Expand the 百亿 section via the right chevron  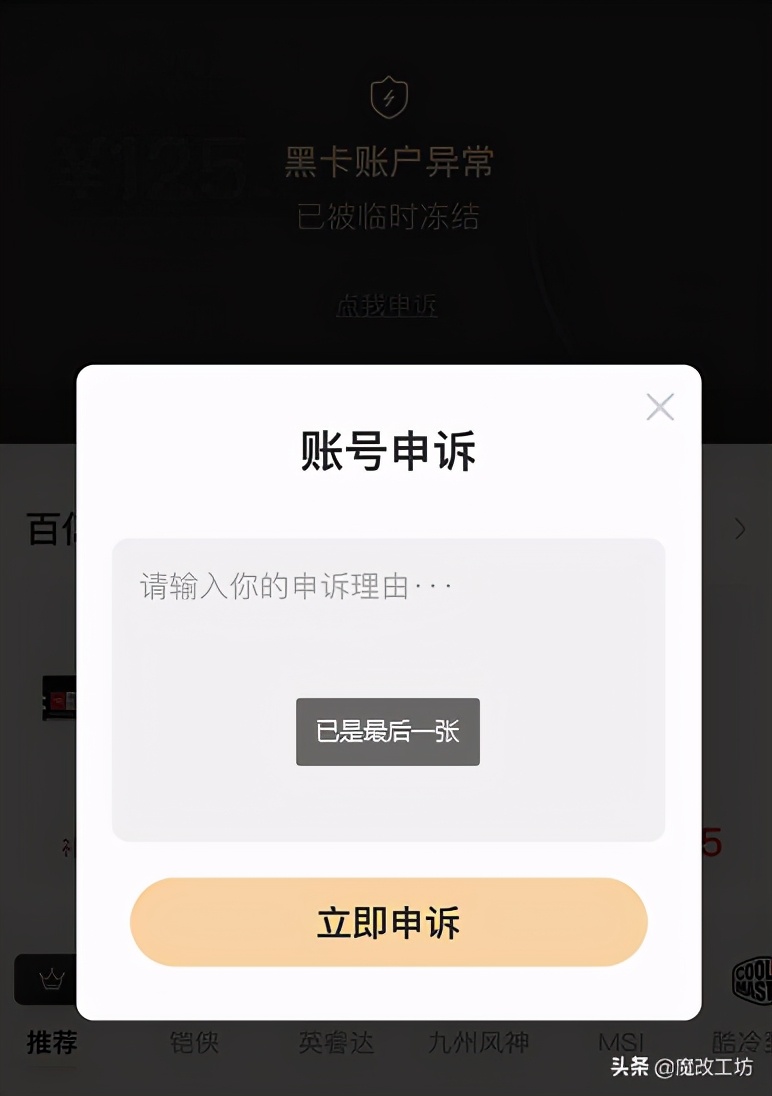pos(740,529)
